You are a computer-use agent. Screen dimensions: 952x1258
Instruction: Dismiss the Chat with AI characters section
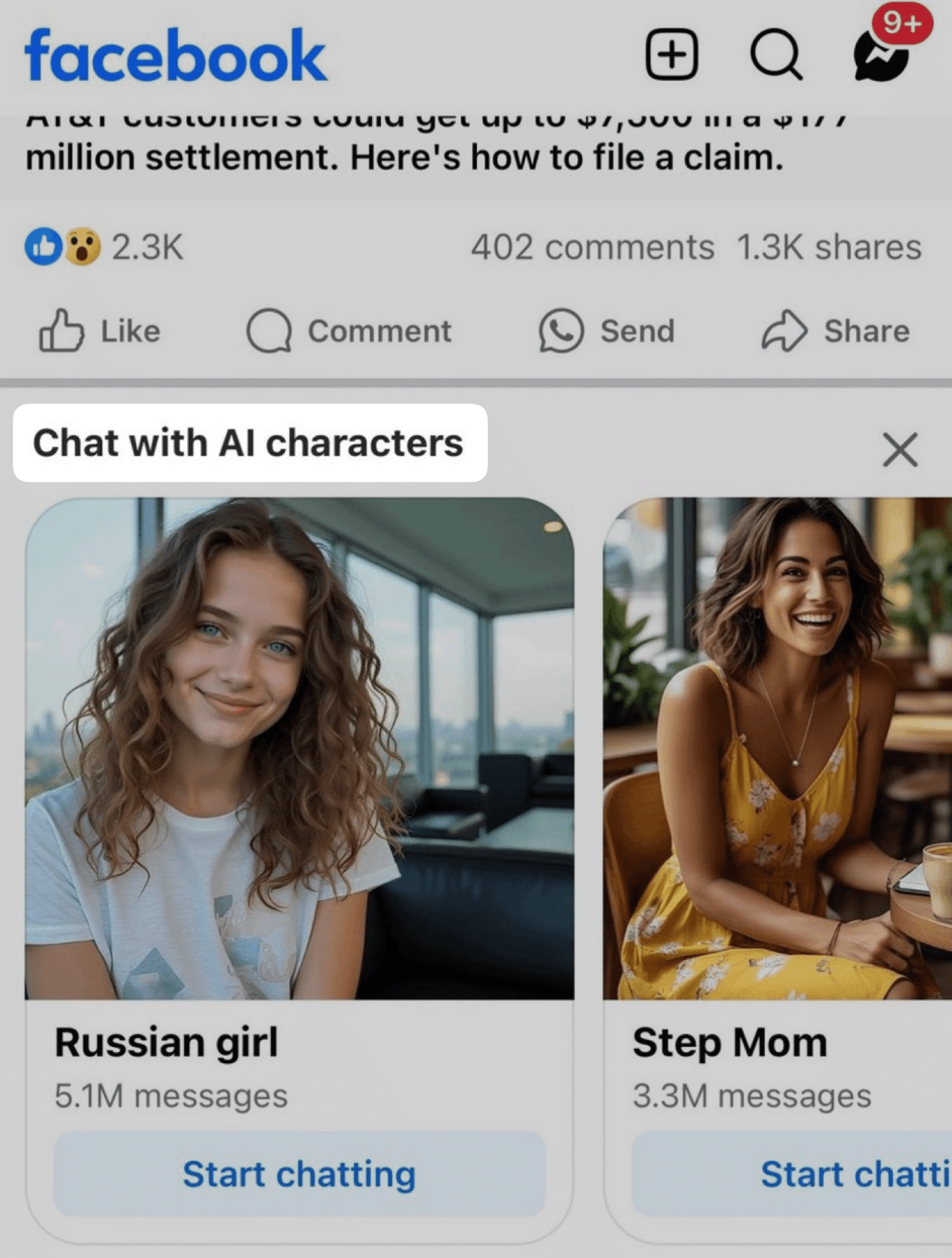coord(900,450)
